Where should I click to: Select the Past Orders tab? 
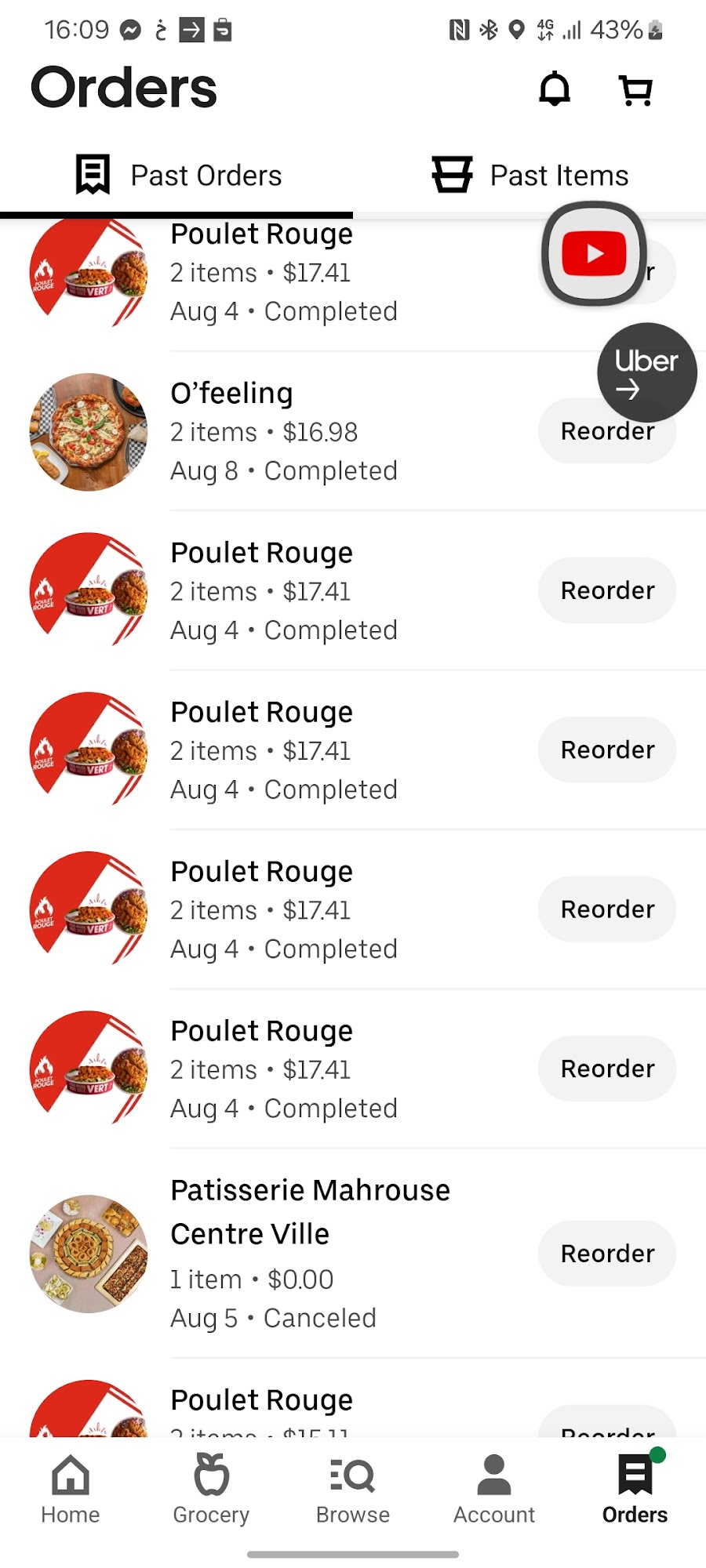pos(178,175)
